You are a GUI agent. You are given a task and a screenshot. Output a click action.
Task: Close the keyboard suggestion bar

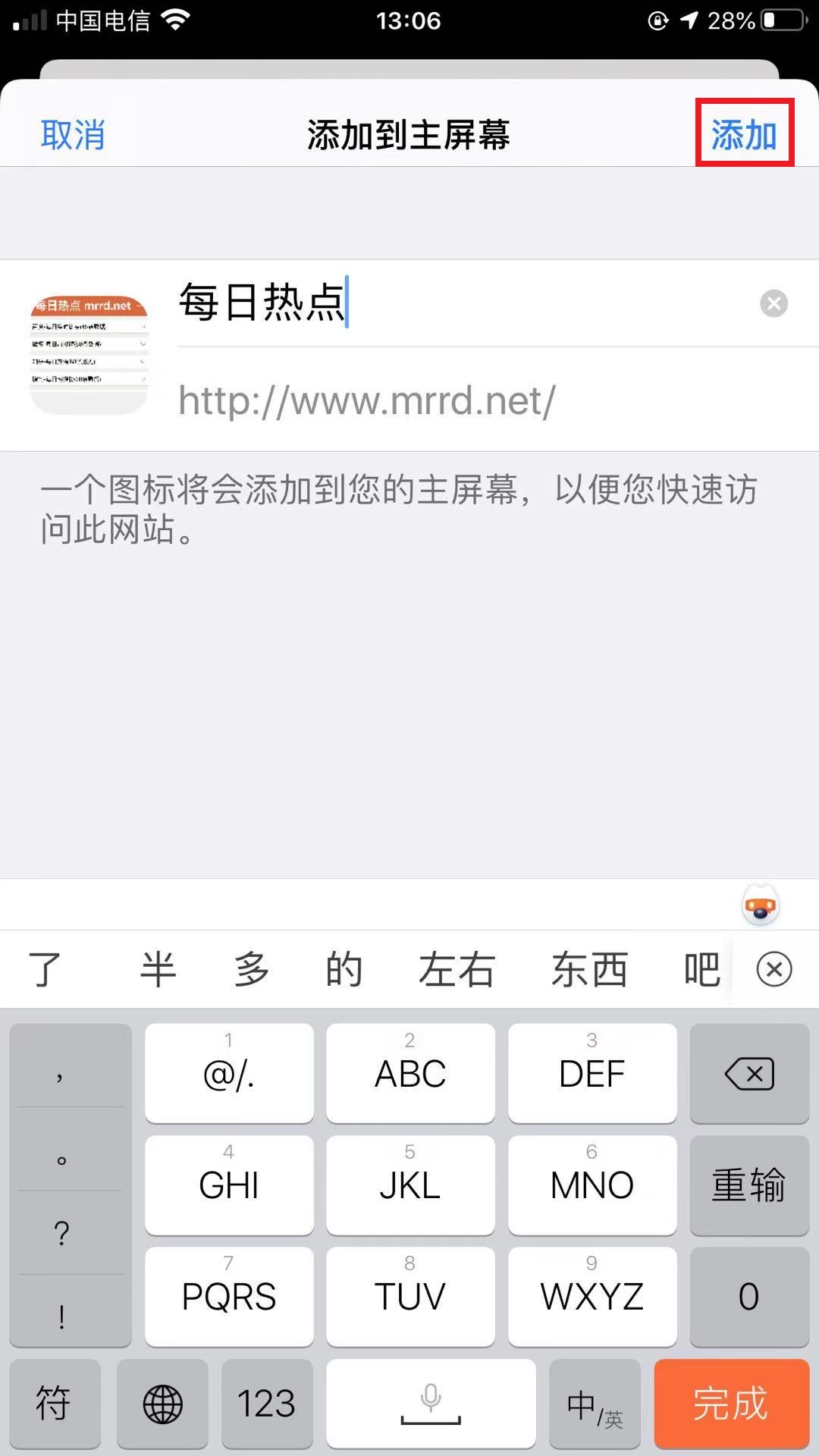[x=773, y=969]
